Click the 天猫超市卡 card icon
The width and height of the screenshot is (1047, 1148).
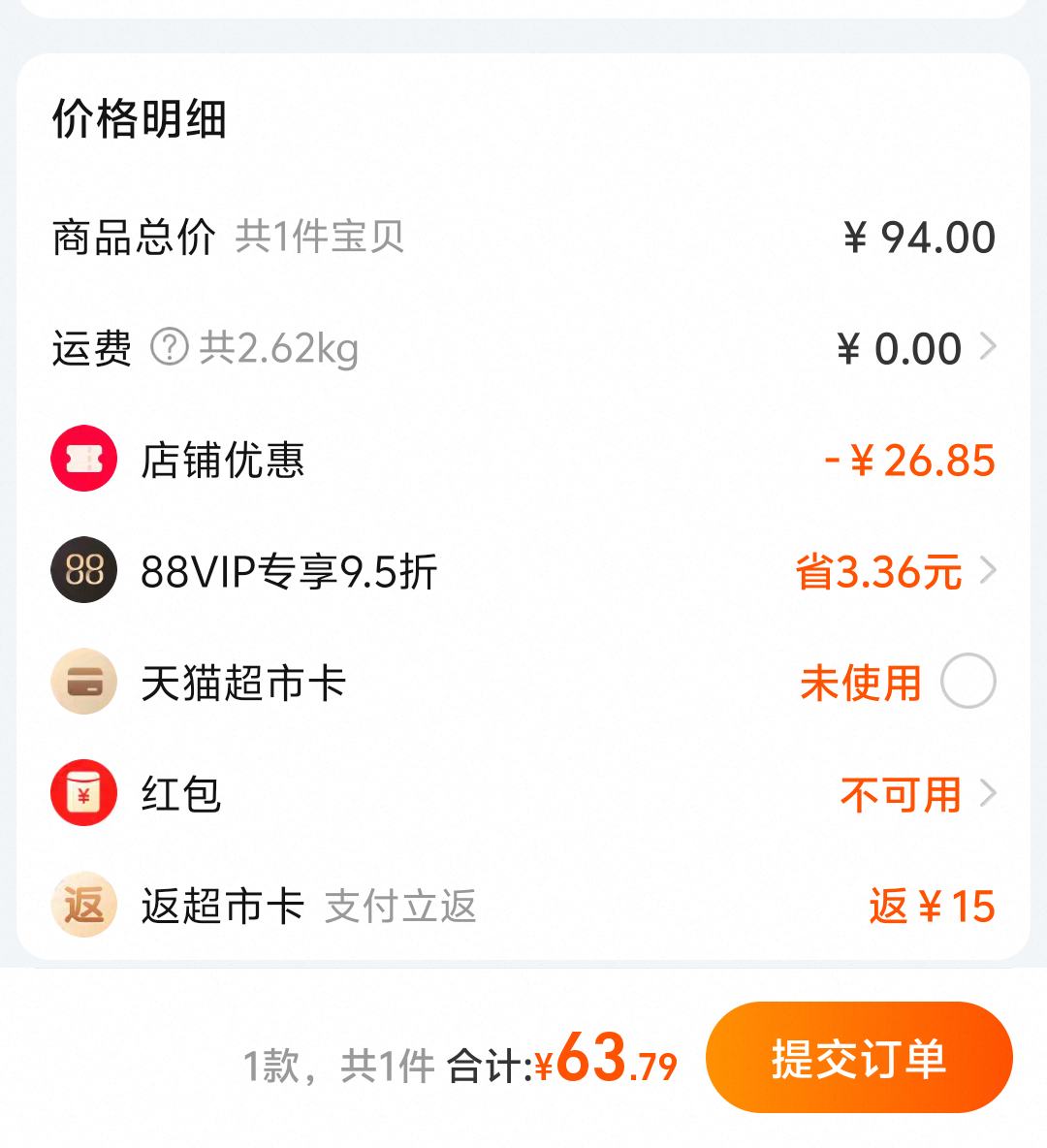[x=82, y=682]
